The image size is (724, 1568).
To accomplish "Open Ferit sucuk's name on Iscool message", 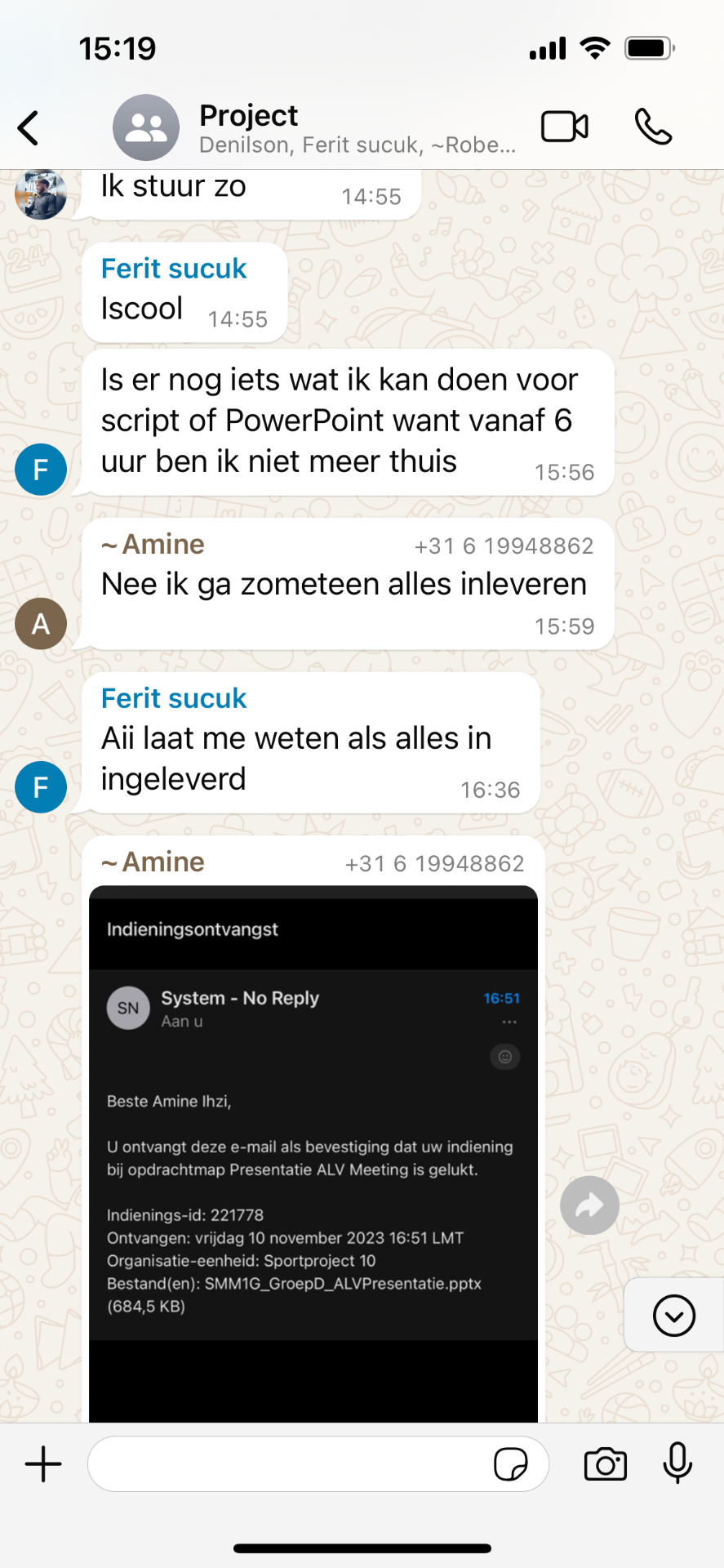I will click(x=174, y=269).
